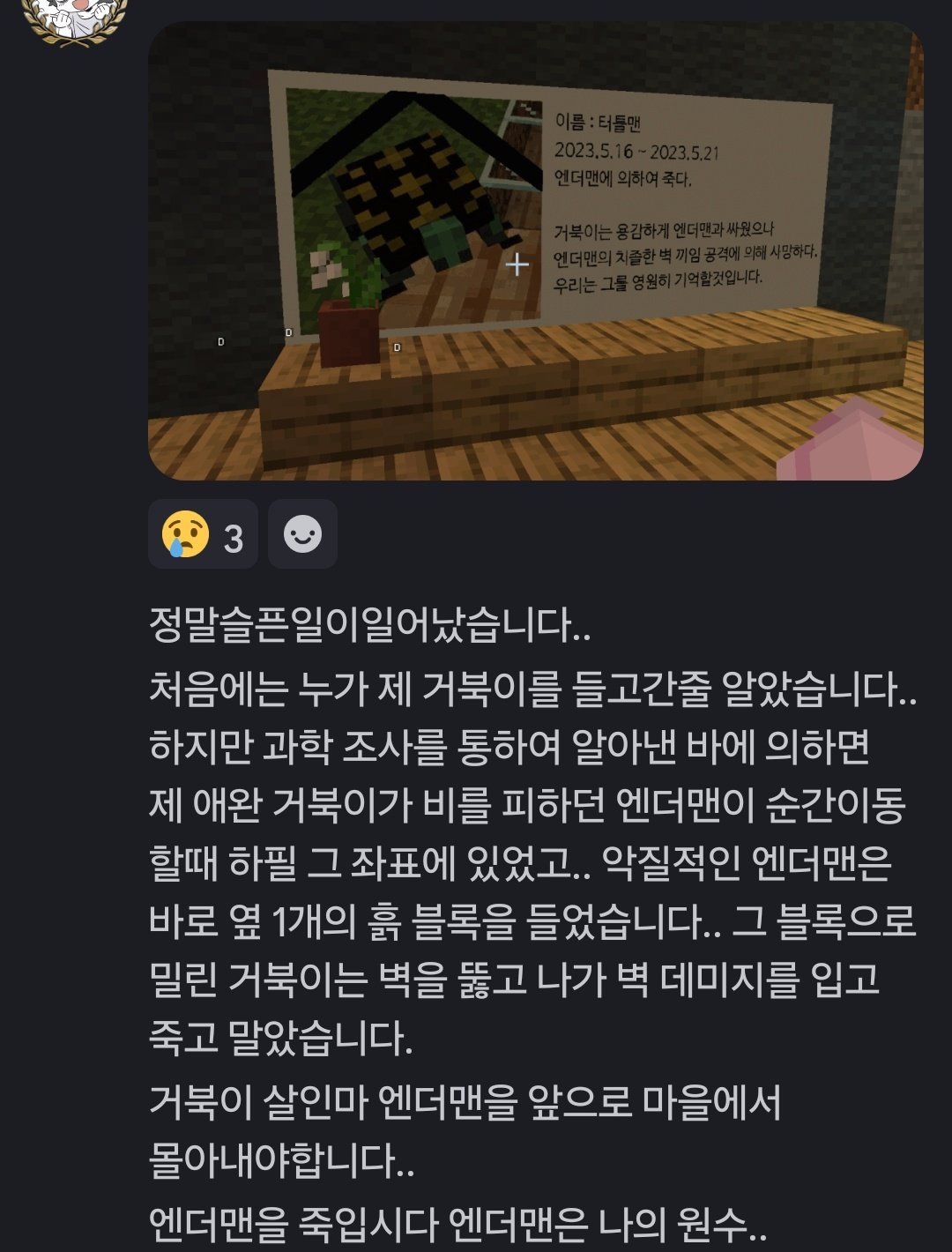The image size is (952, 1252).
Task: Open the attached Minecraft memorial image
Action: [535, 251]
